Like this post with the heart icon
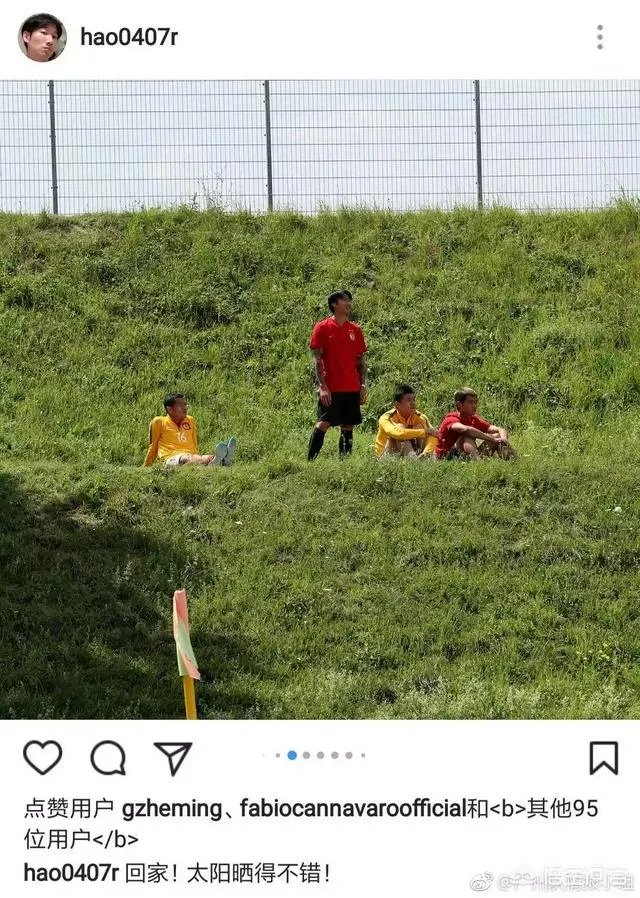Screen dimensions: 640x898 [42, 758]
